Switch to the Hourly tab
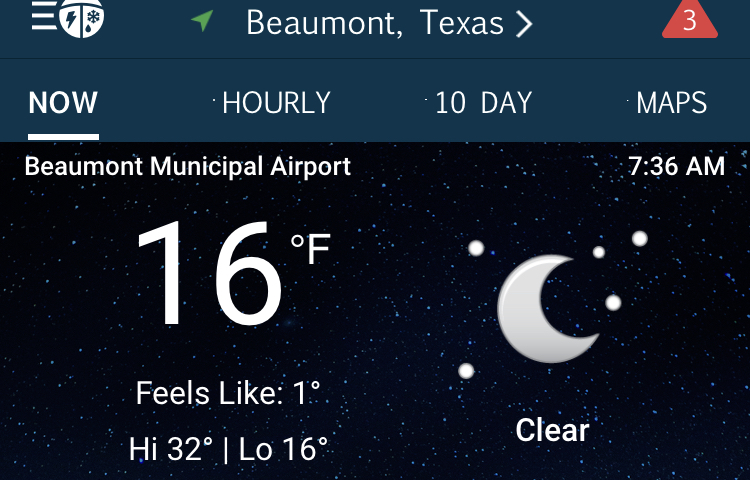The width and height of the screenshot is (750, 480). pos(276,103)
